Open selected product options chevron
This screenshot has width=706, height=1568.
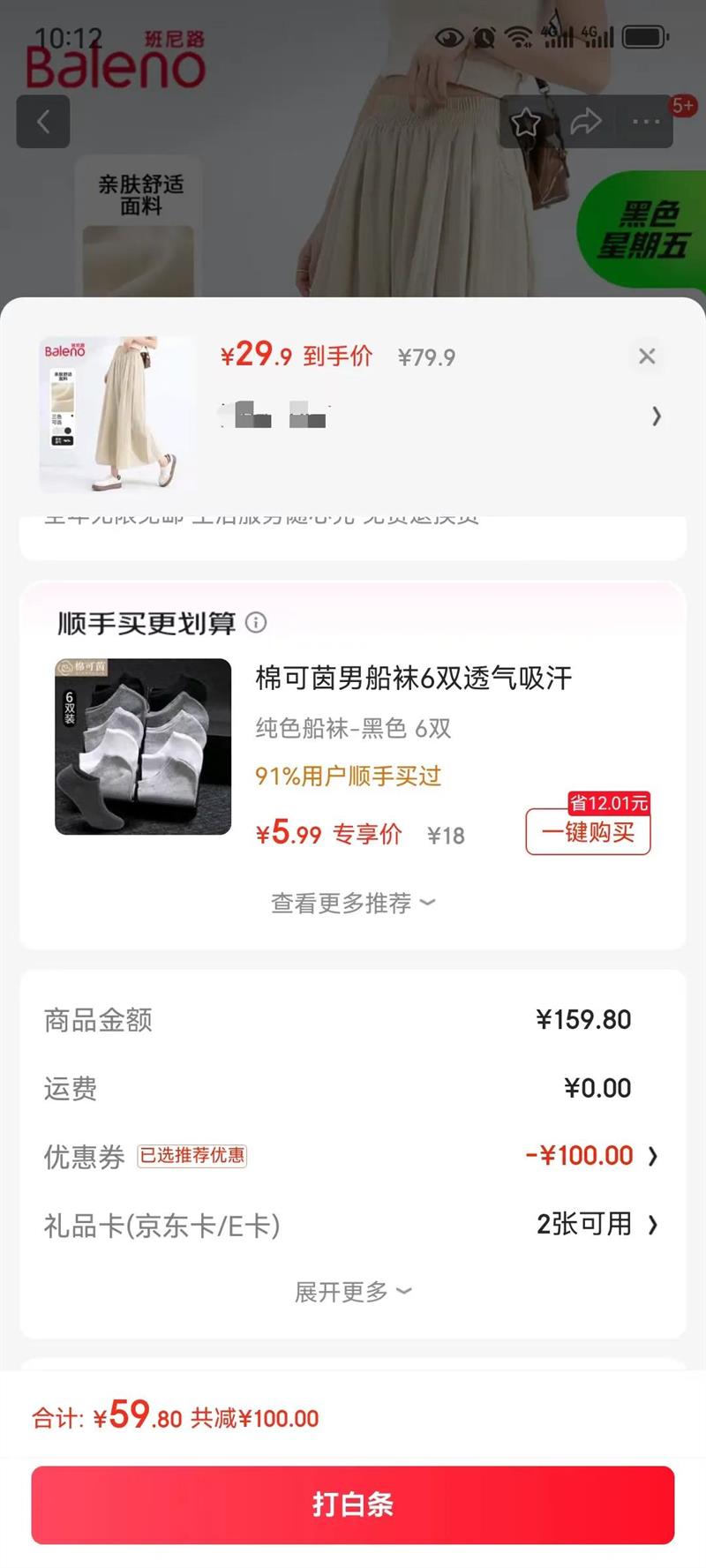656,416
